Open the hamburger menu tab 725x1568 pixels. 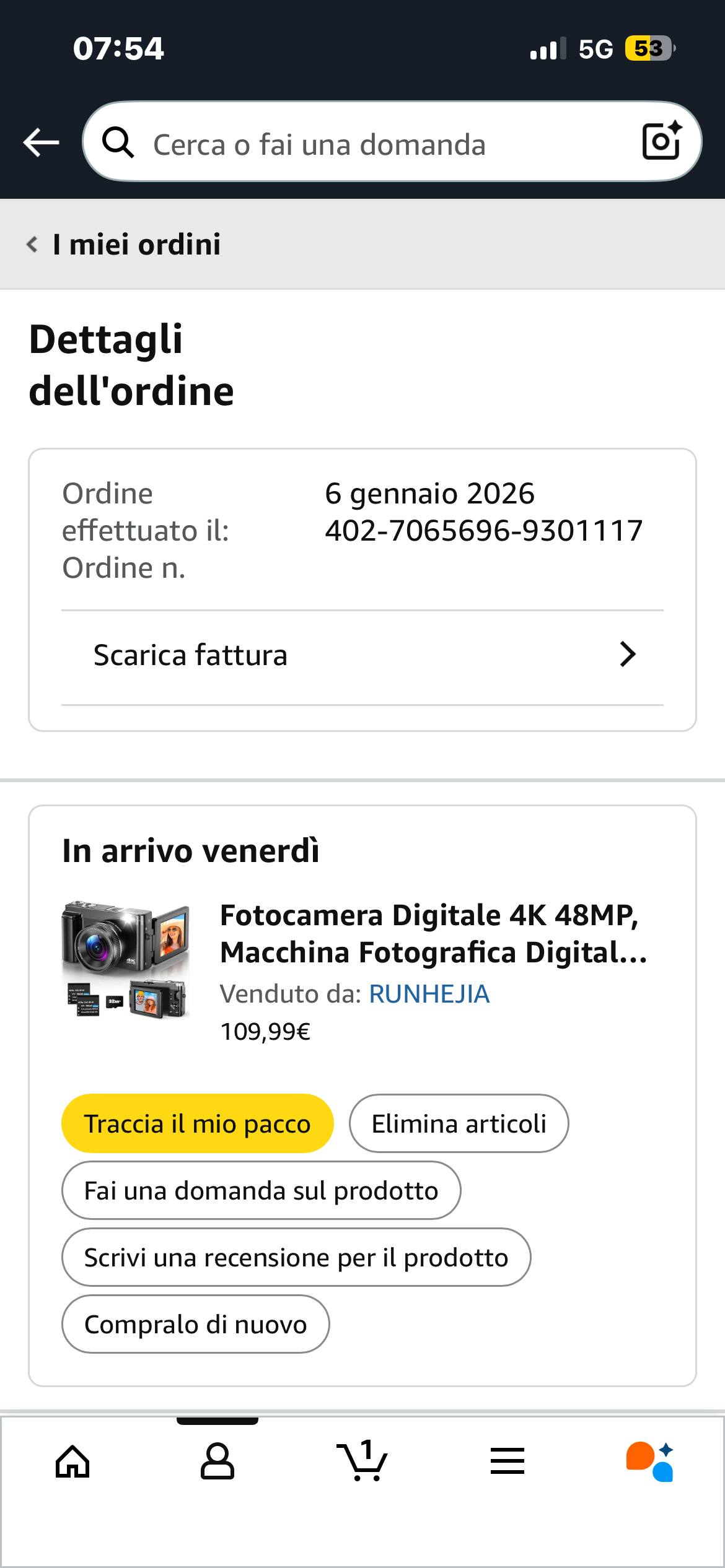pyautogui.click(x=507, y=1462)
